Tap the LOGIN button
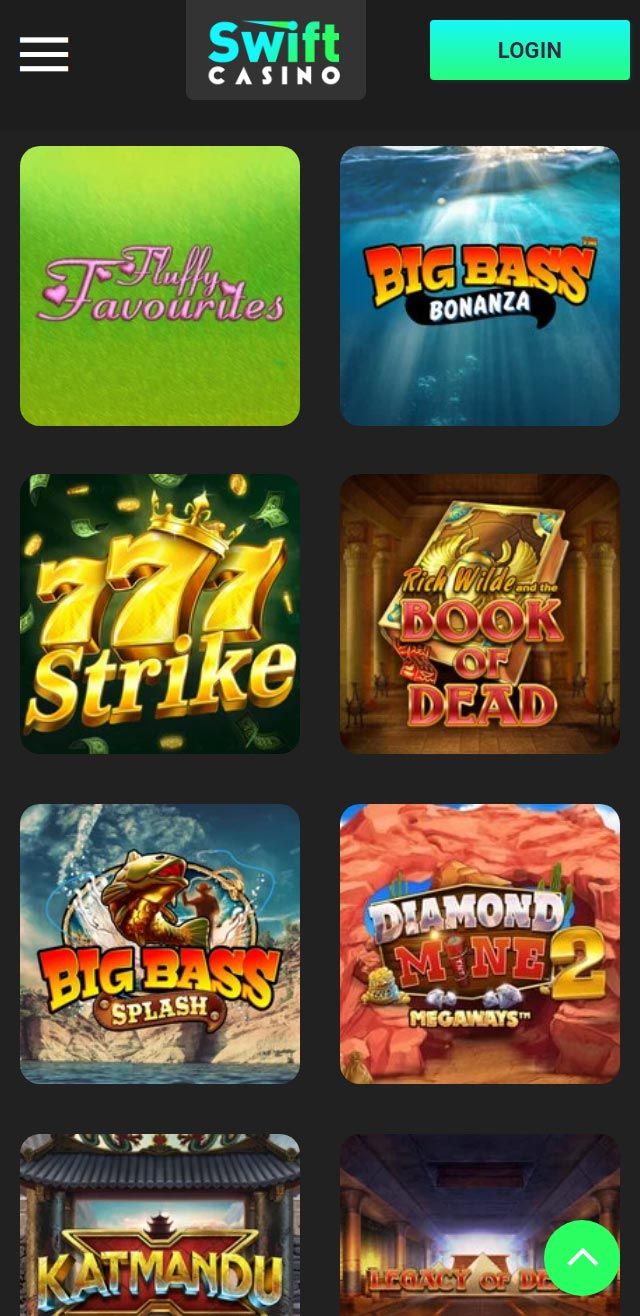This screenshot has width=640, height=1316. coord(529,50)
